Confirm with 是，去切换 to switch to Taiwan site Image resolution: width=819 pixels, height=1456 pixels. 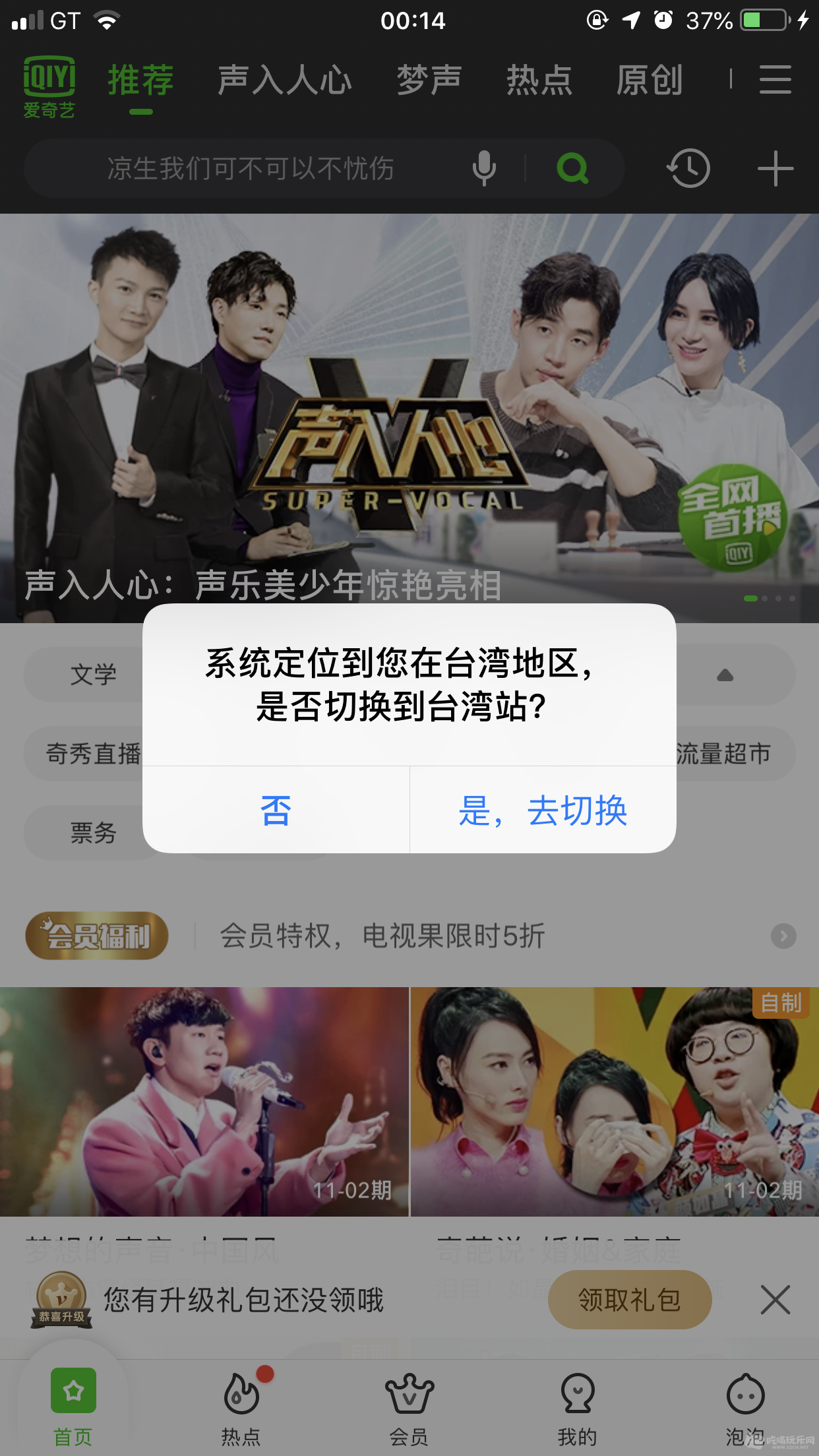[543, 810]
